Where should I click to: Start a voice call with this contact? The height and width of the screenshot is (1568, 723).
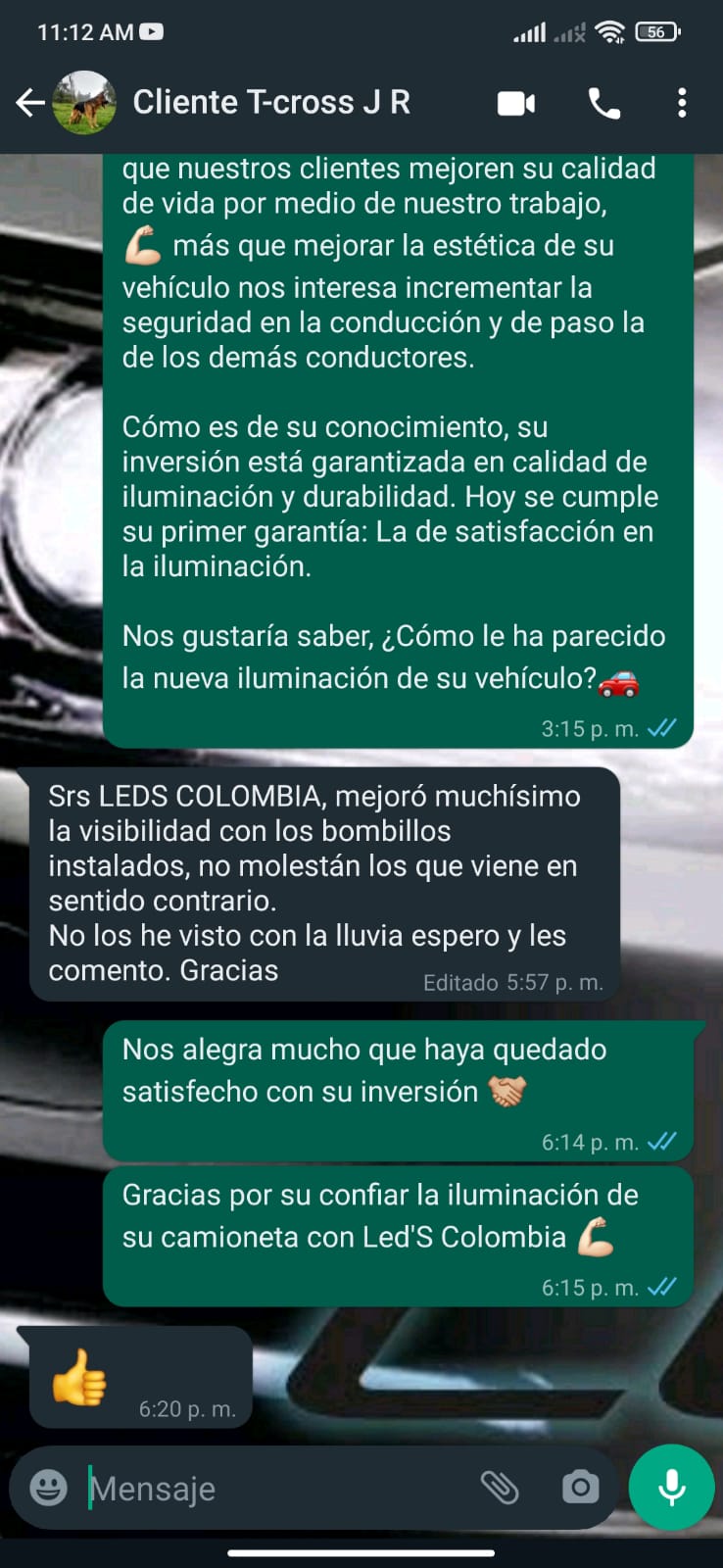click(603, 103)
